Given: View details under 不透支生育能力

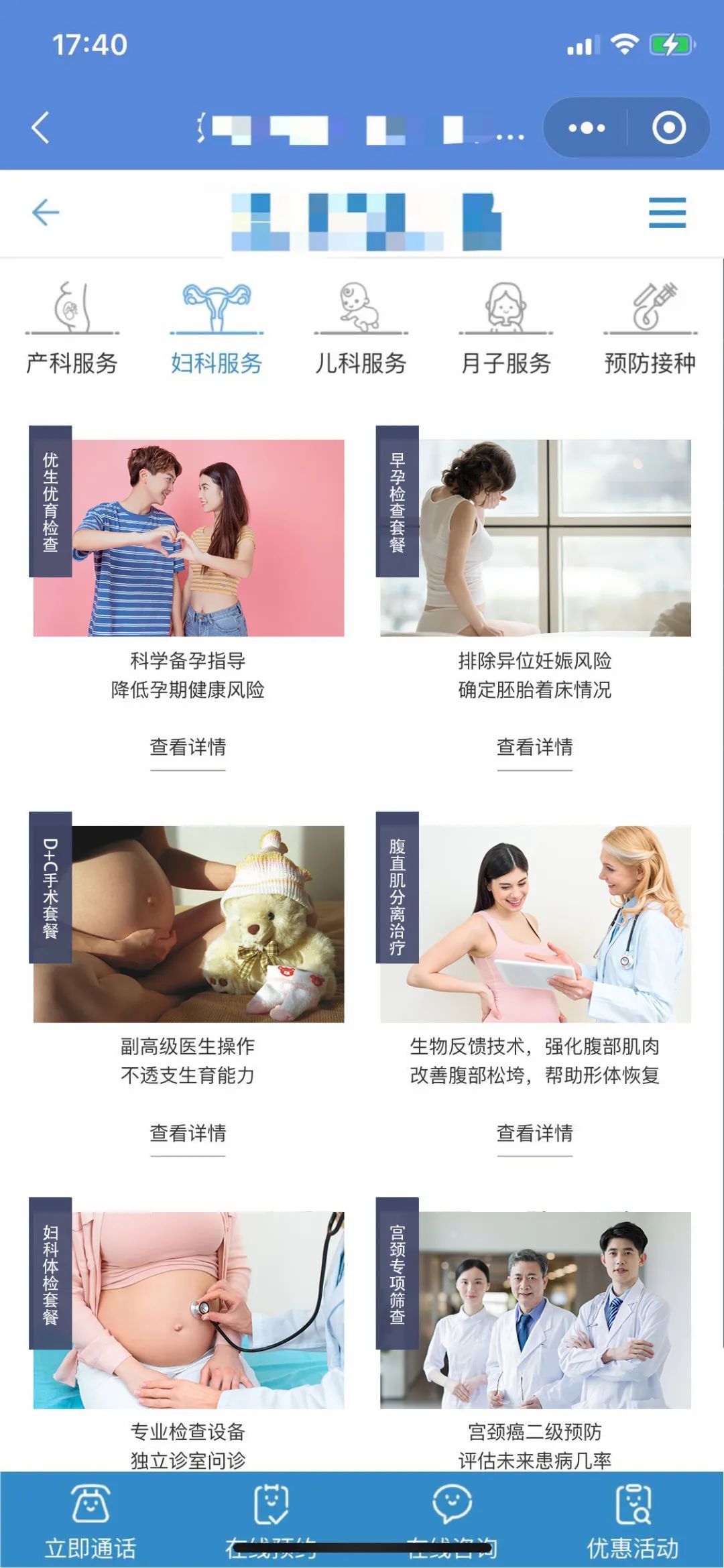Looking at the screenshot, I should coord(188,1133).
